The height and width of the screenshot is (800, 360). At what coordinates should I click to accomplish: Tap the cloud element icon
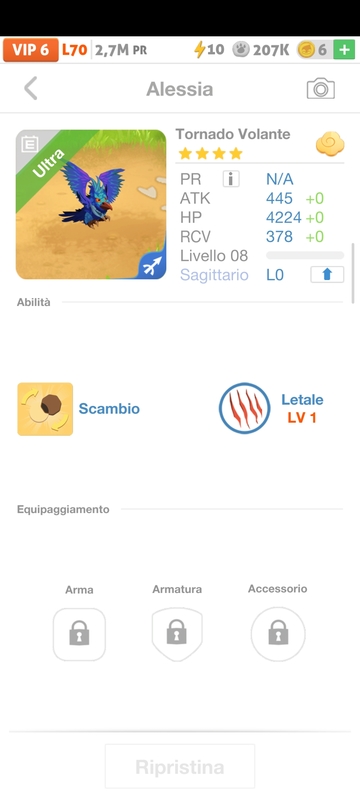[x=330, y=144]
